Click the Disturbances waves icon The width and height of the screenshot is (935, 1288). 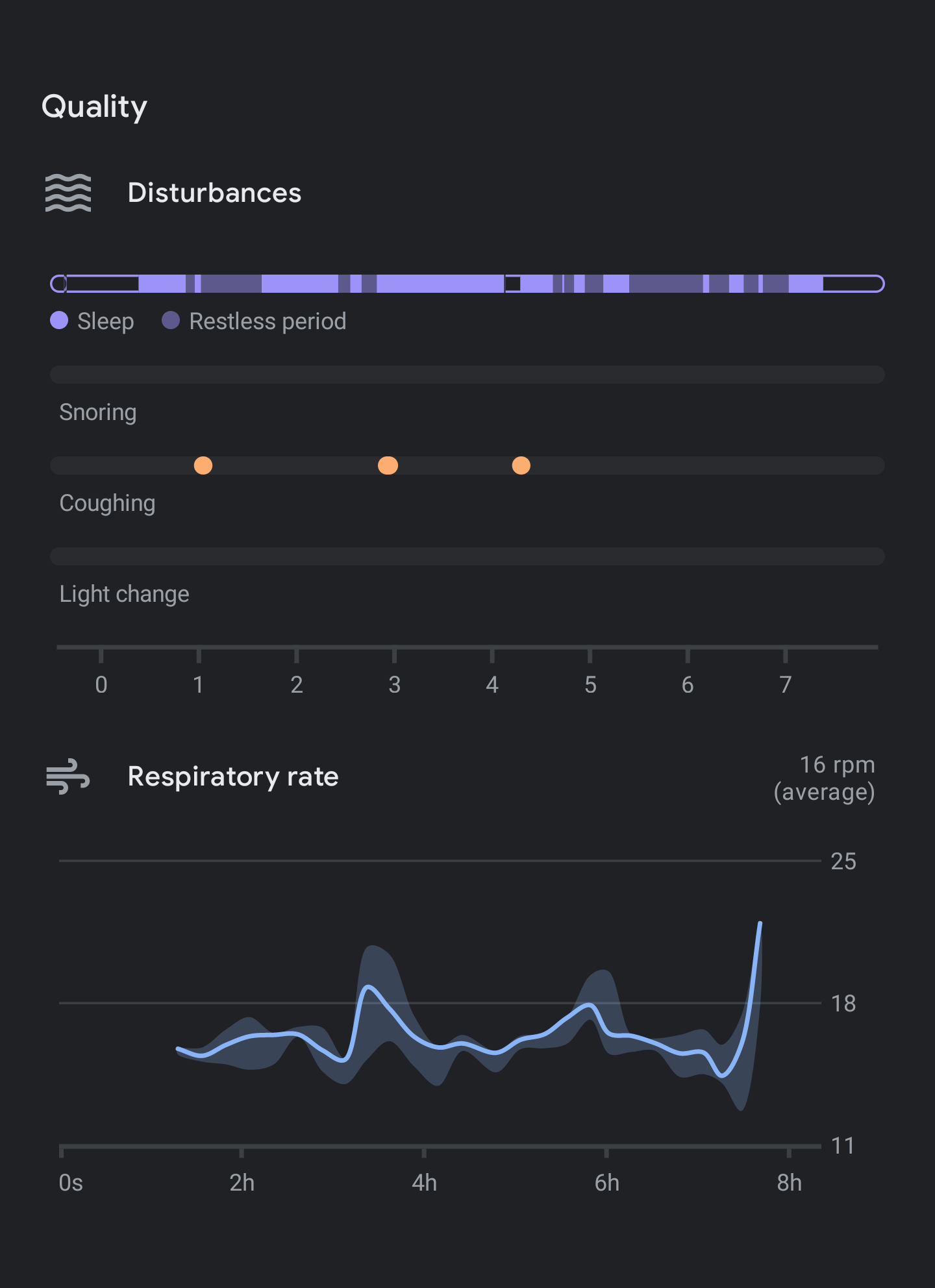(x=68, y=192)
